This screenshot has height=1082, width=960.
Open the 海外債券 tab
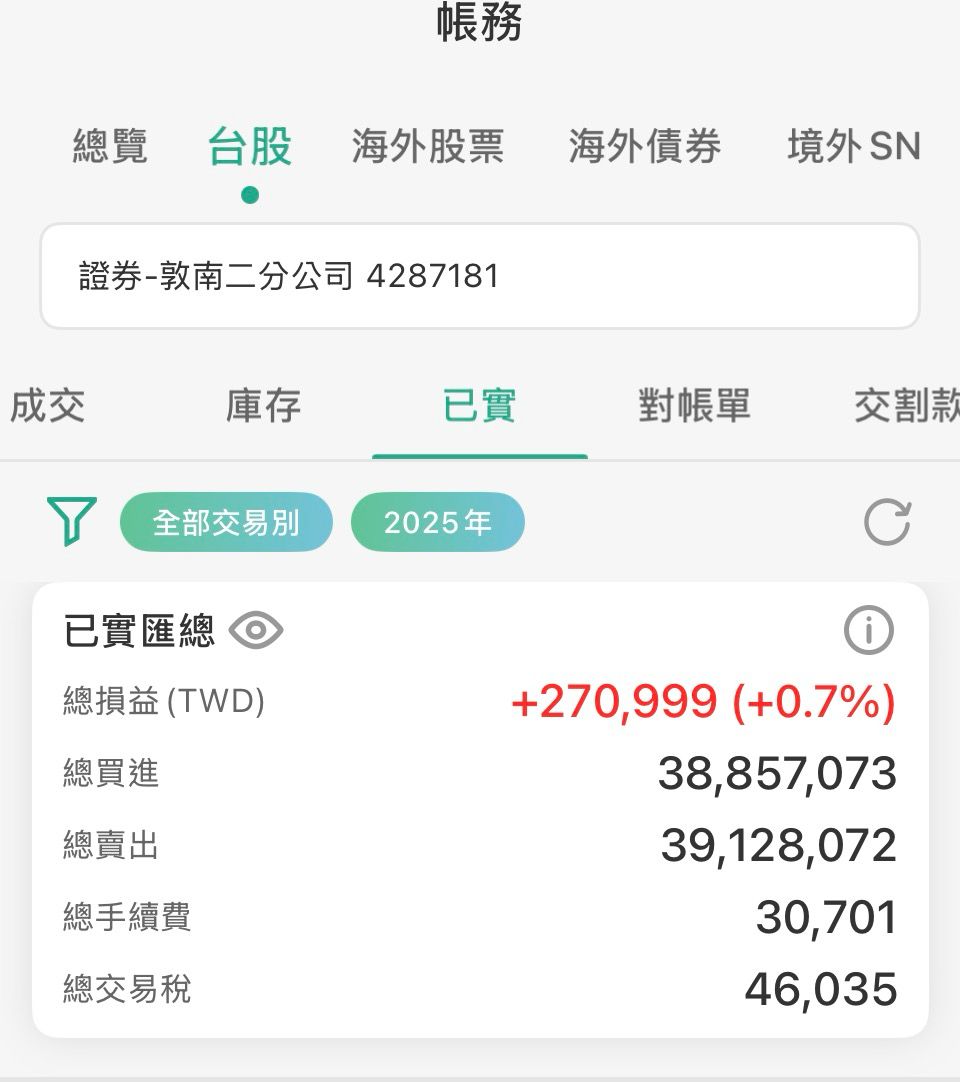point(644,147)
